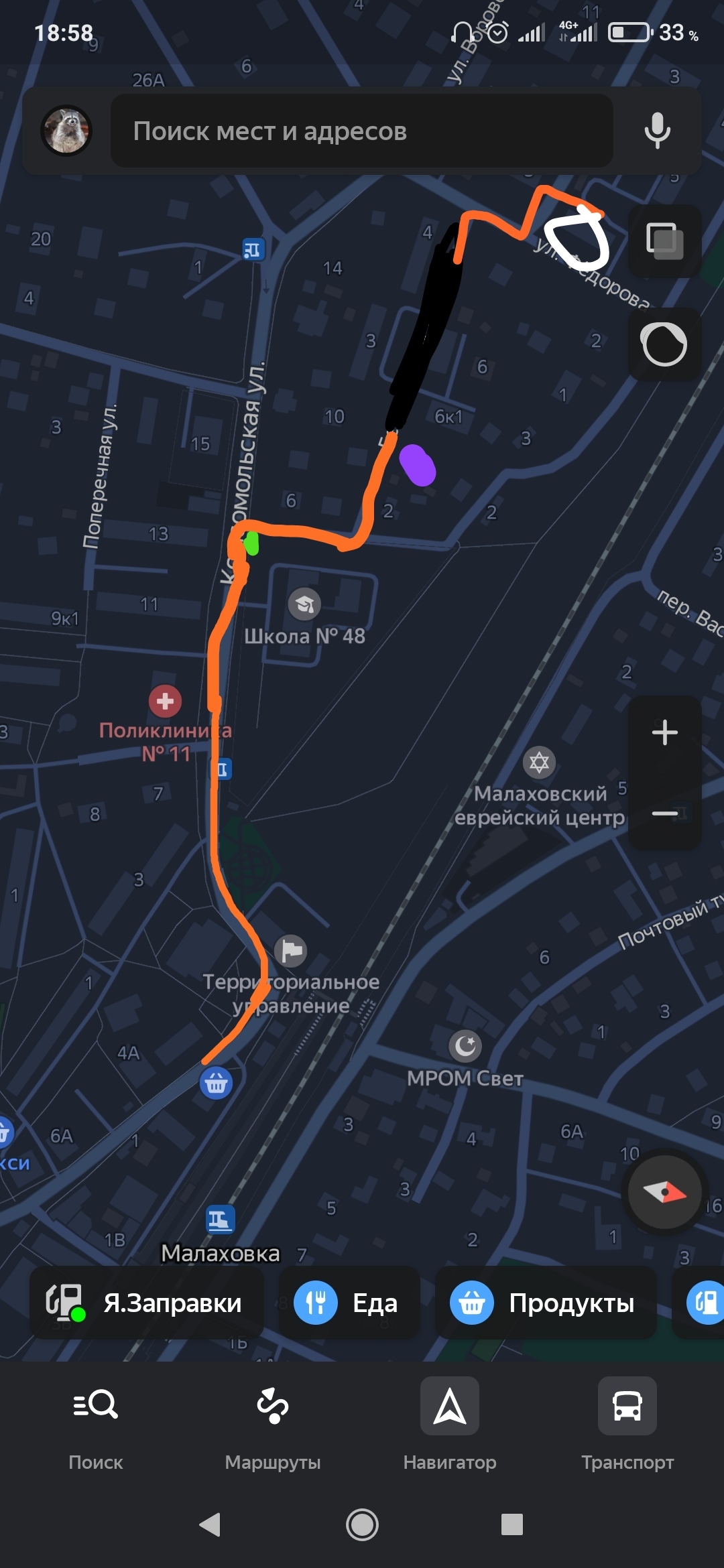
Task: Open Поликлиника № 11 place marker
Action: [x=165, y=701]
